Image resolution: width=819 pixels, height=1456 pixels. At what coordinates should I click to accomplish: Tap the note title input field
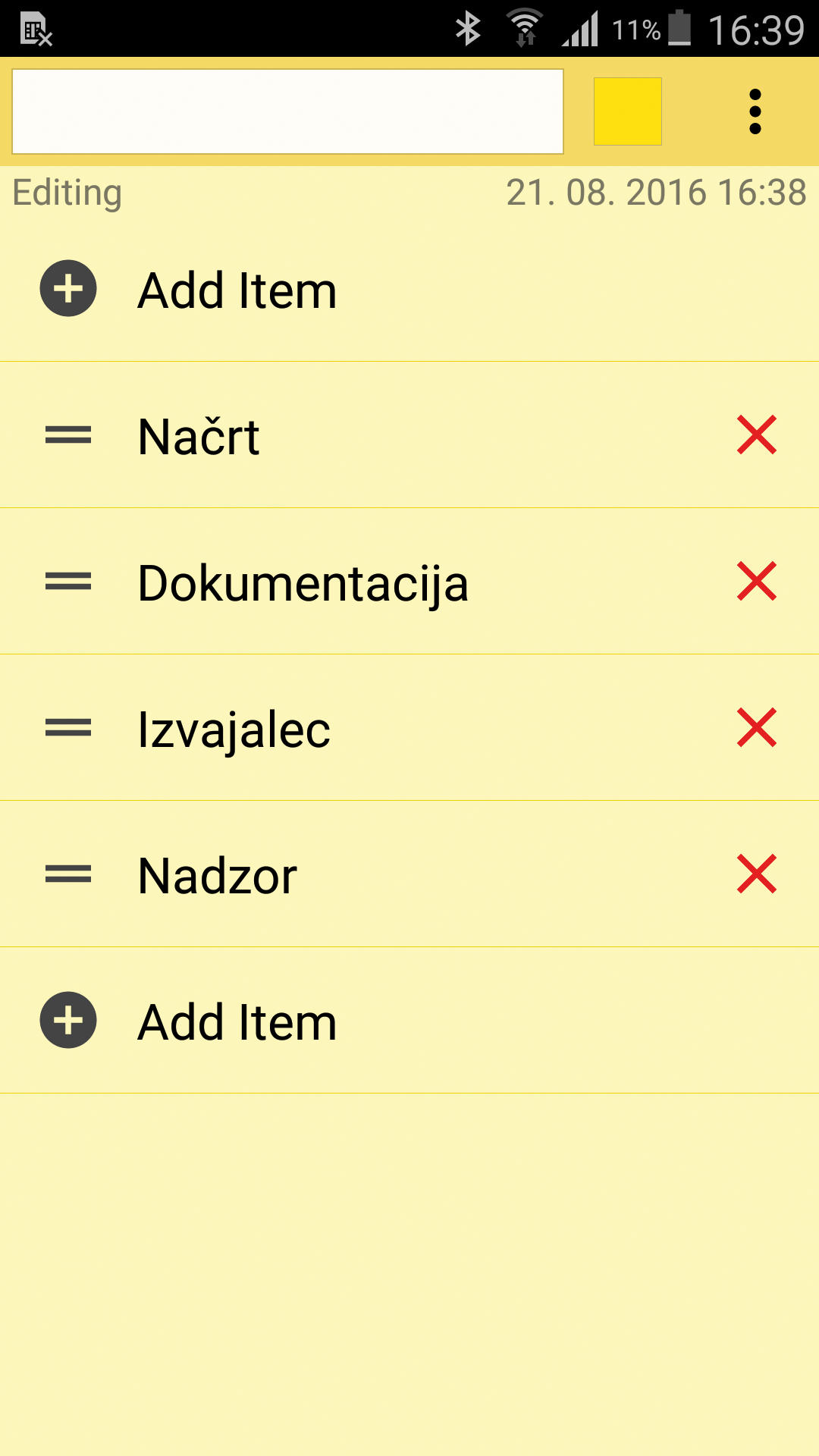pos(287,111)
